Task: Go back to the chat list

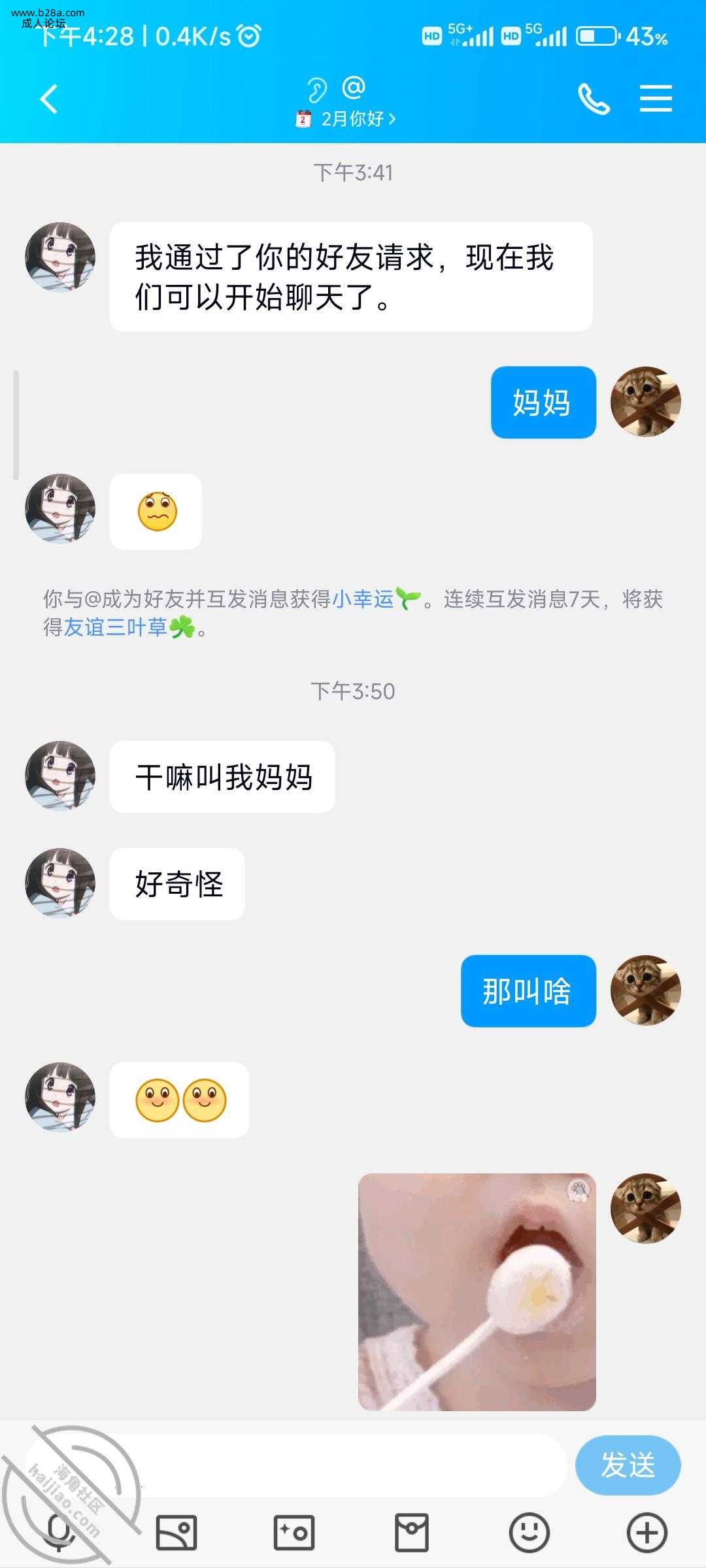Action: pyautogui.click(x=49, y=99)
